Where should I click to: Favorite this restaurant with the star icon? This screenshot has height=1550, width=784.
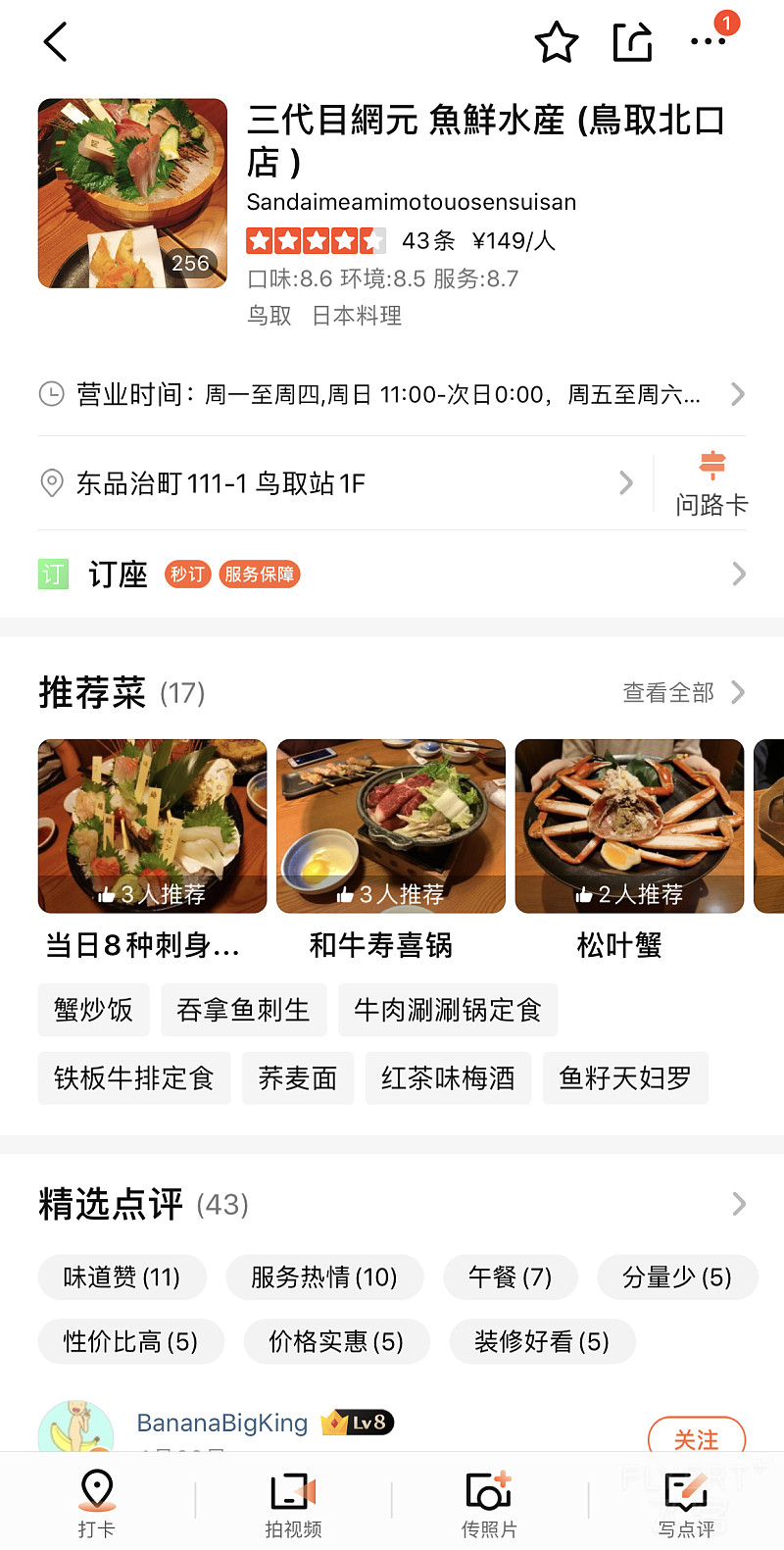point(557,42)
